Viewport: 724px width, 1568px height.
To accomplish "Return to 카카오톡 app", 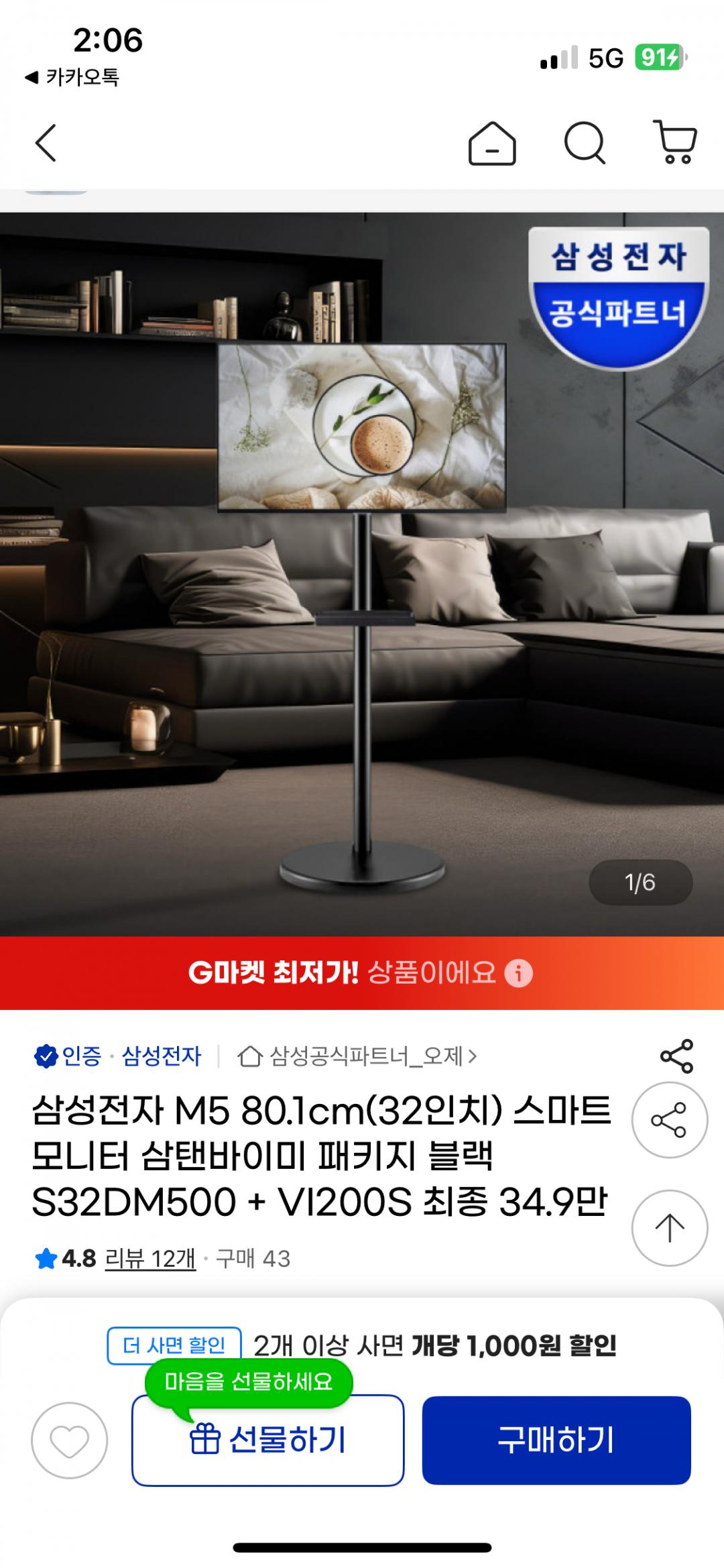I will [72, 77].
